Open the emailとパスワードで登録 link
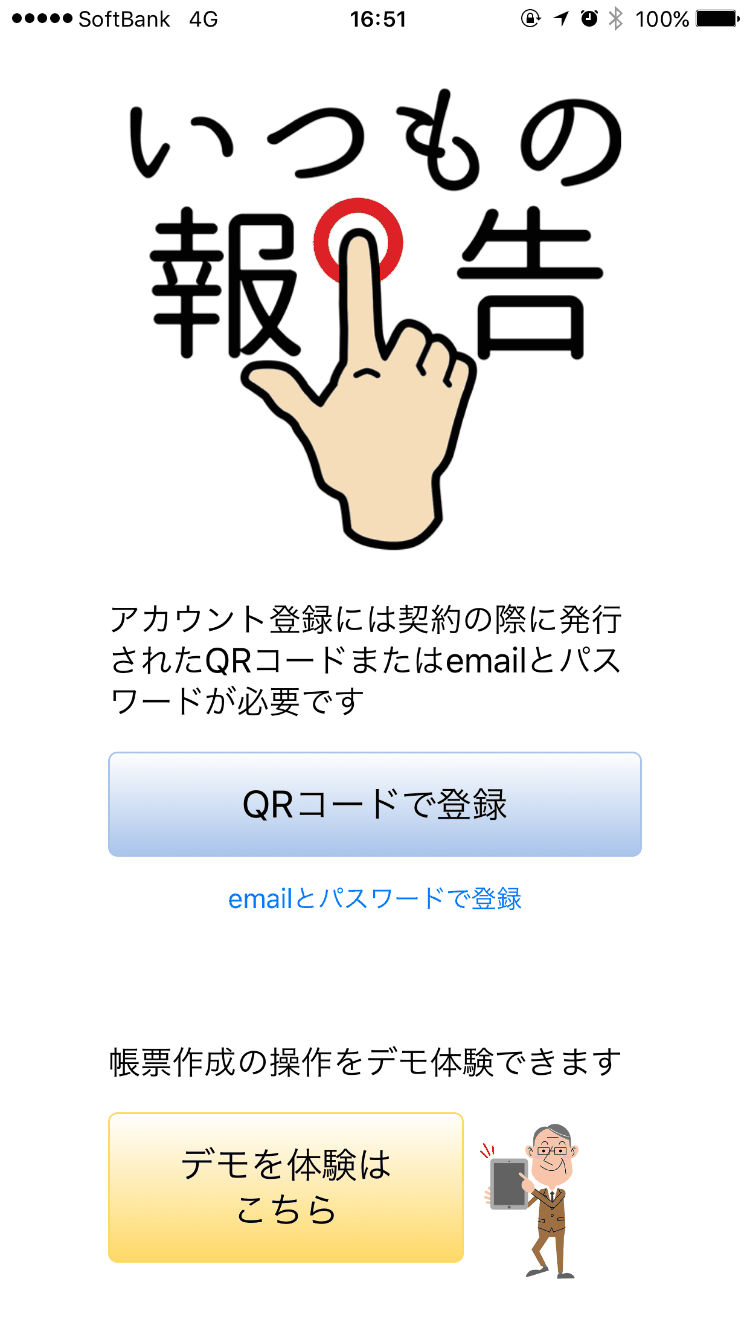Screen dimensions: 750x1334 pos(375,898)
